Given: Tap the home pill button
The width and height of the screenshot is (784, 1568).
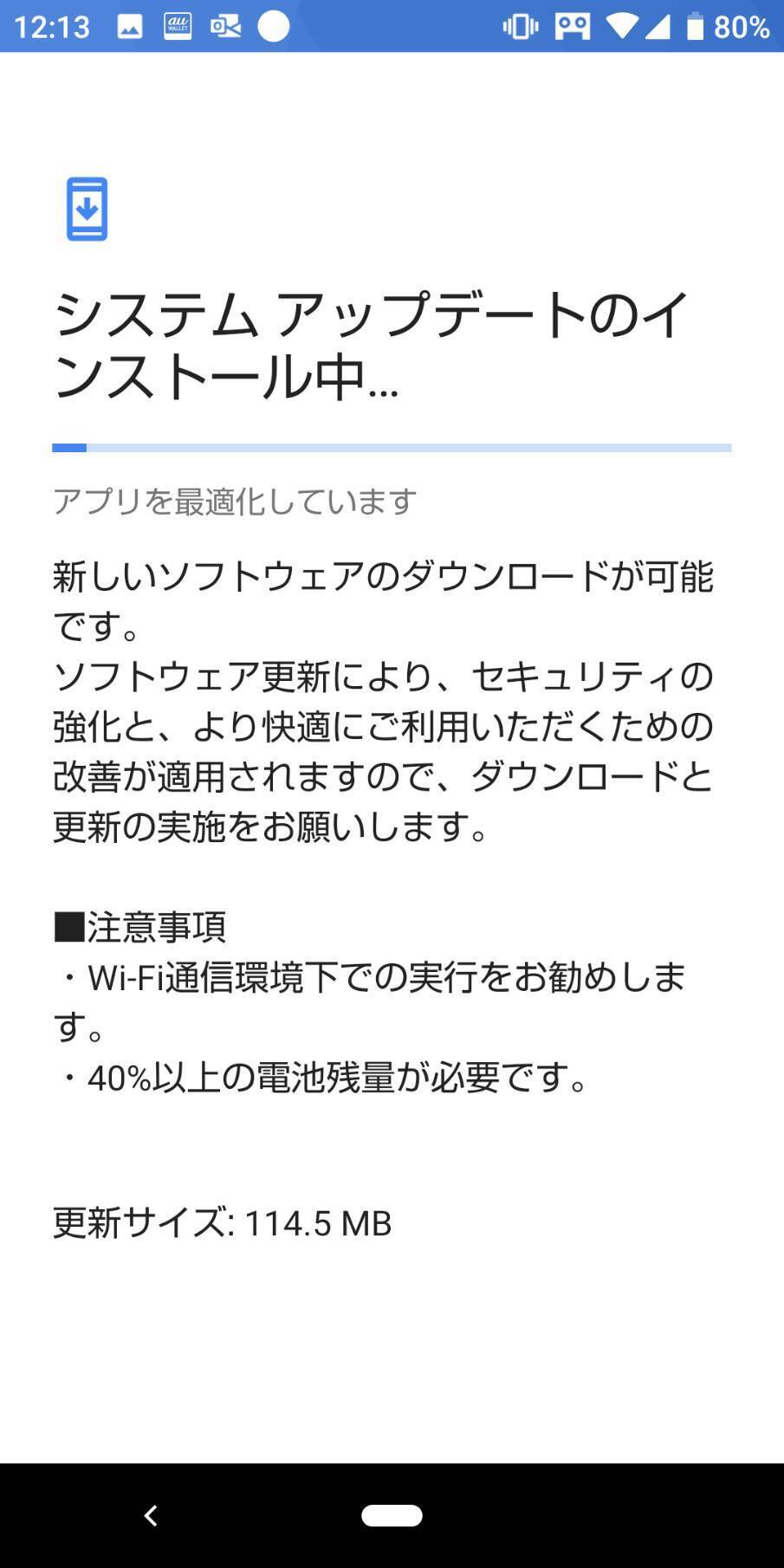Looking at the screenshot, I should coord(392,1515).
